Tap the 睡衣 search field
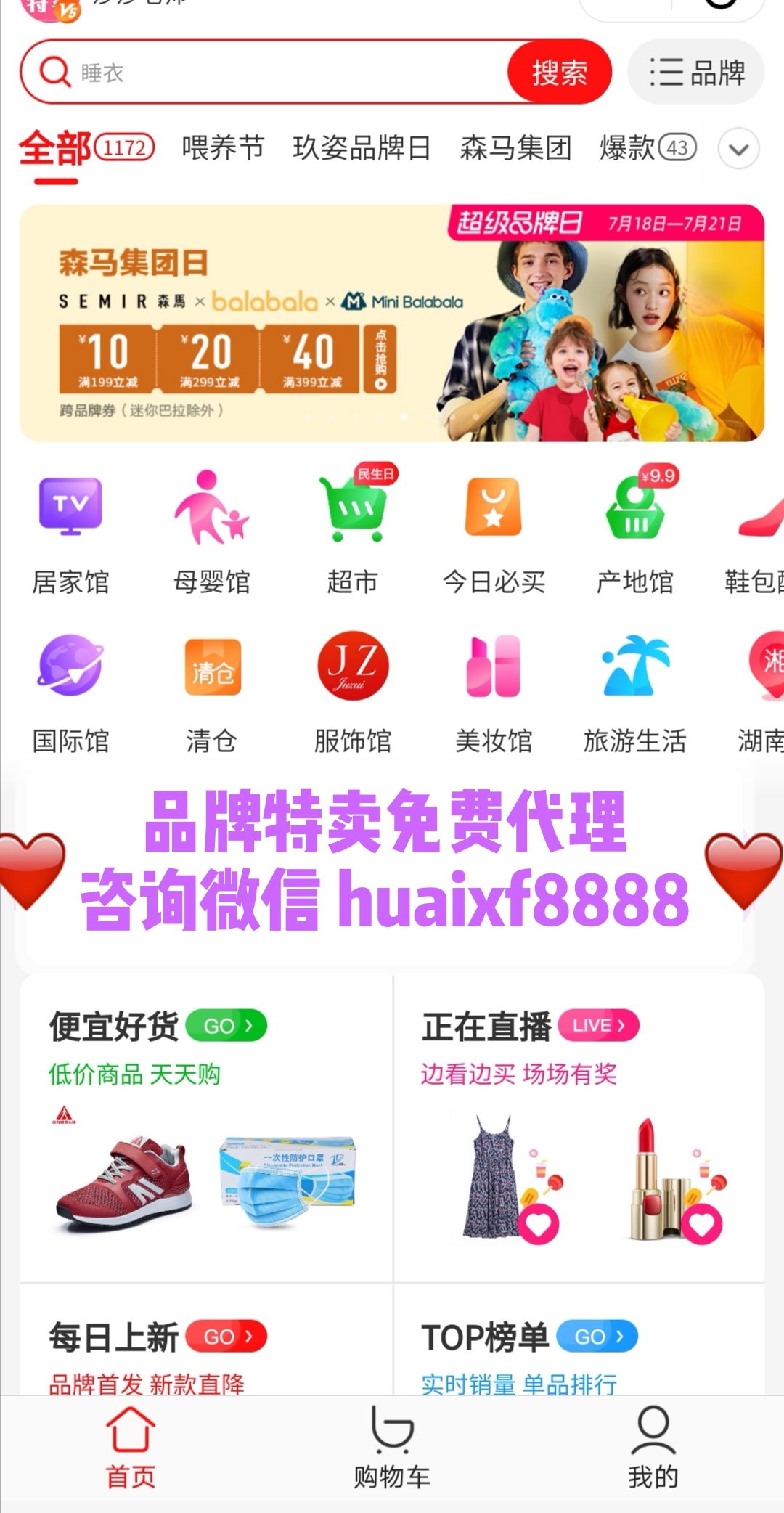Screen dimensions: 784x1513 [276, 73]
